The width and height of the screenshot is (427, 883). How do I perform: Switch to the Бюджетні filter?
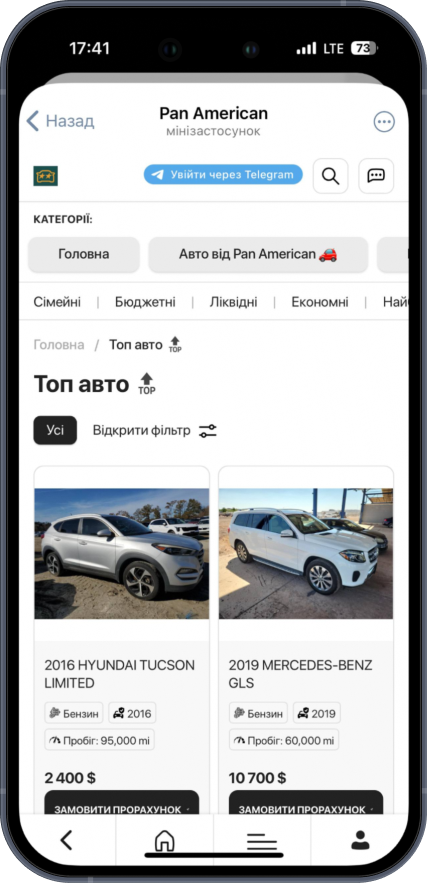(145, 302)
